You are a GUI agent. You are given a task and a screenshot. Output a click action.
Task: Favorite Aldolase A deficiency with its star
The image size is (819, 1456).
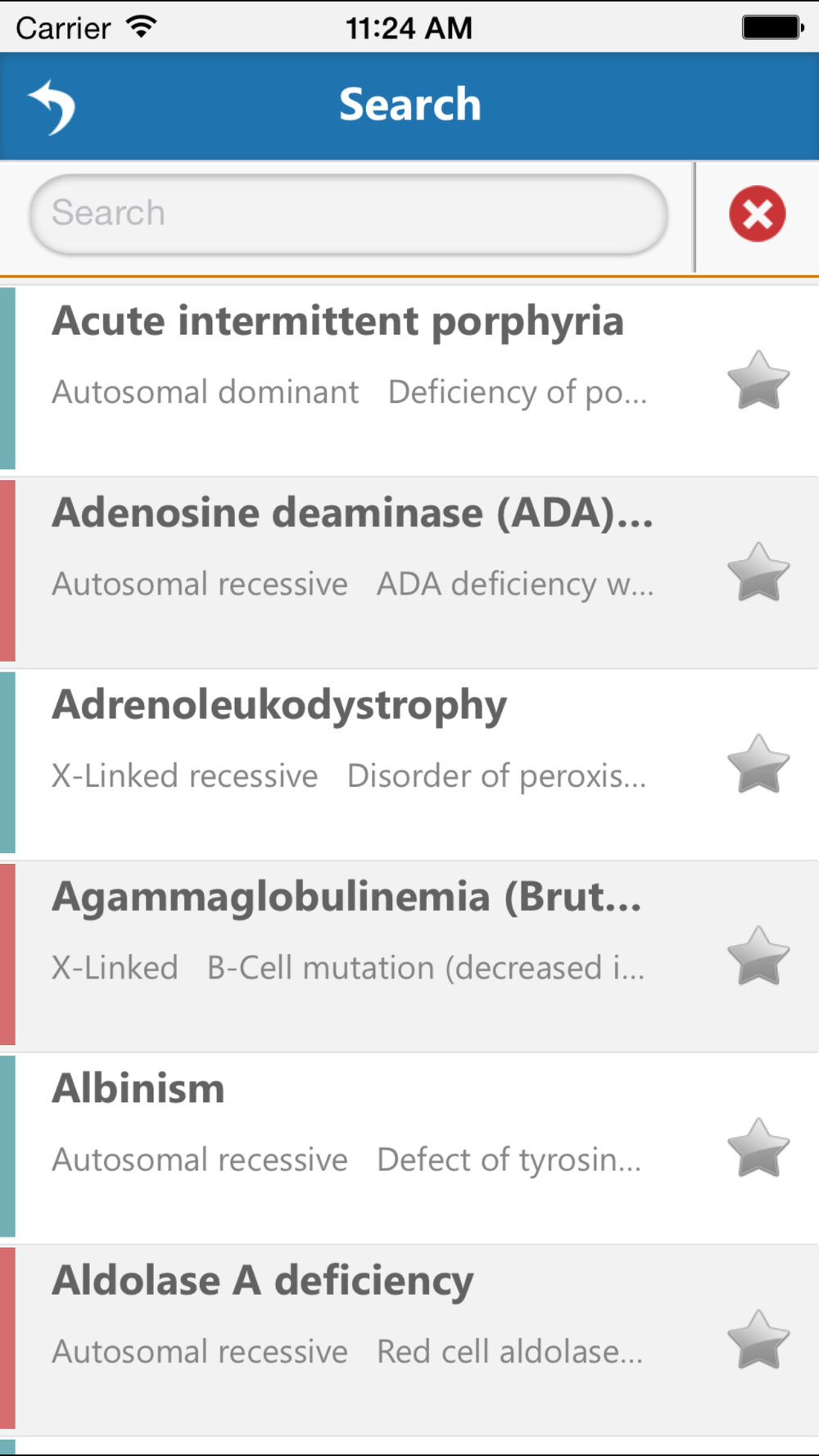(758, 1340)
